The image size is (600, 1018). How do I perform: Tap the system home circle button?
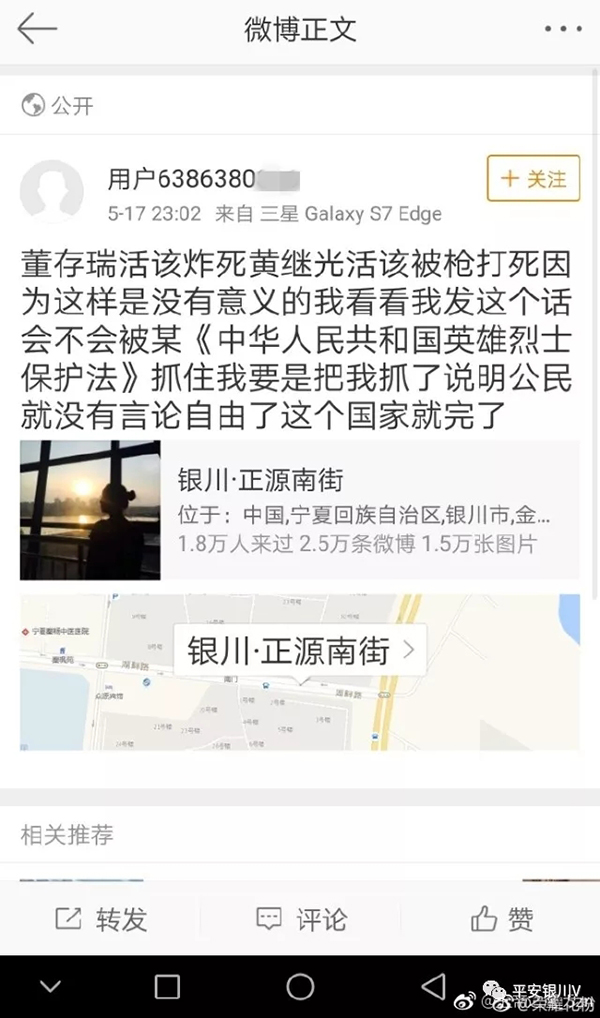(300, 986)
